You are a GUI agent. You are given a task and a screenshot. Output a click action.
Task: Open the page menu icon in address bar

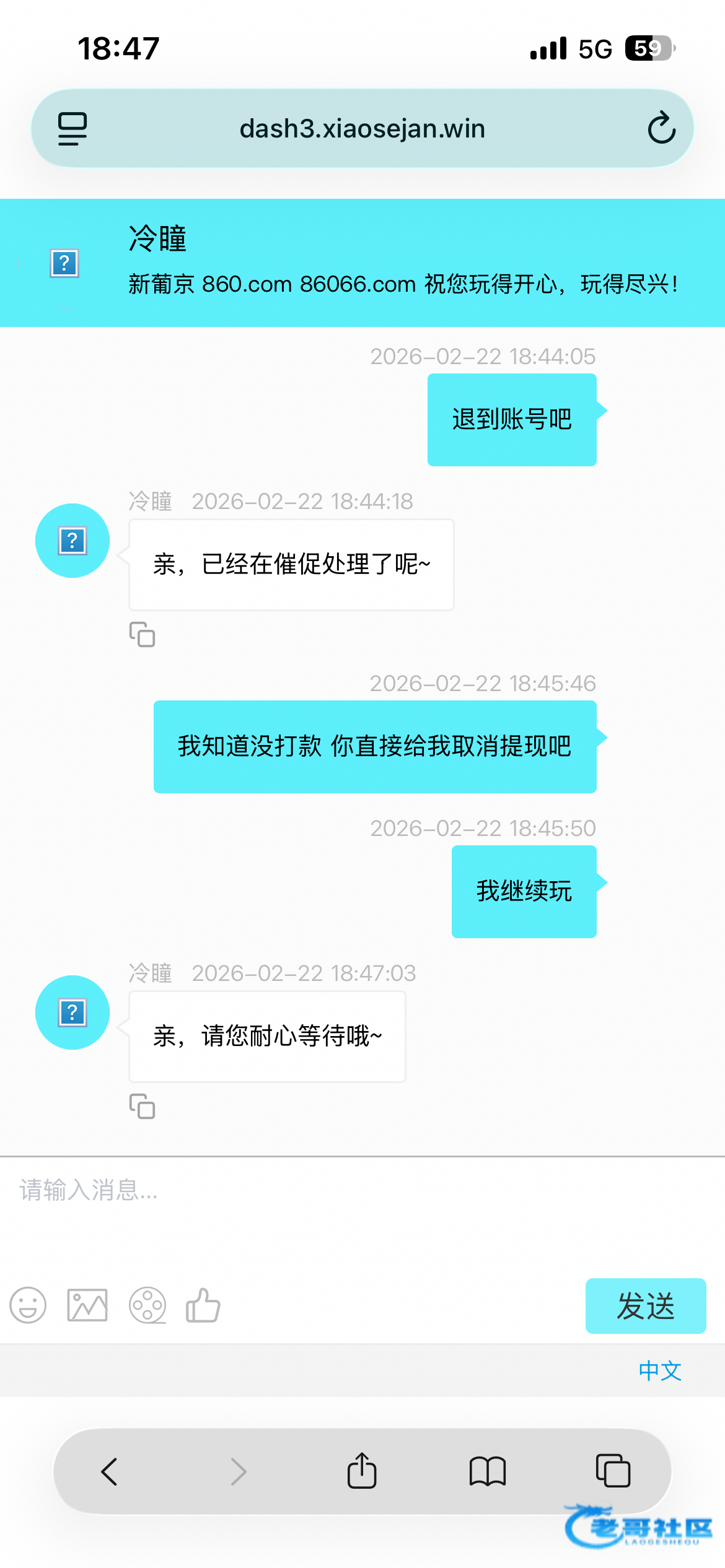click(72, 129)
